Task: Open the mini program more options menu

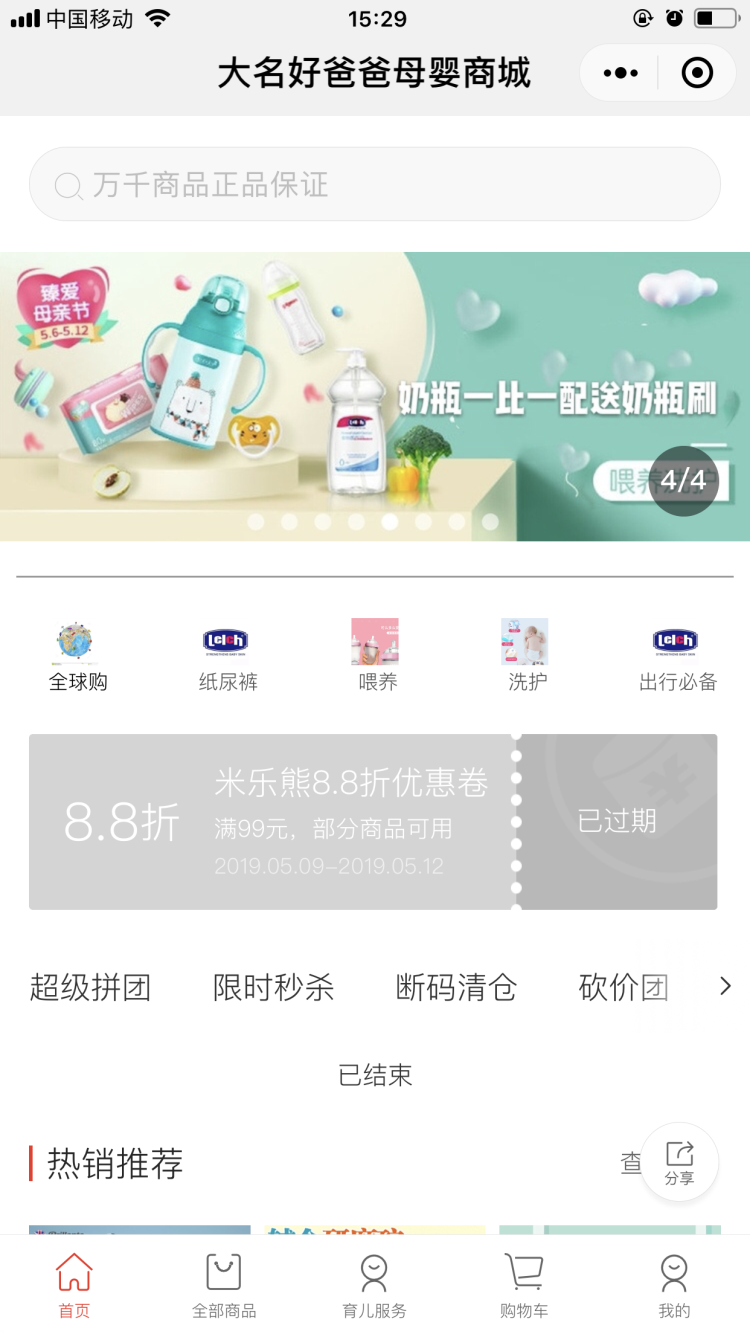Action: click(620, 73)
